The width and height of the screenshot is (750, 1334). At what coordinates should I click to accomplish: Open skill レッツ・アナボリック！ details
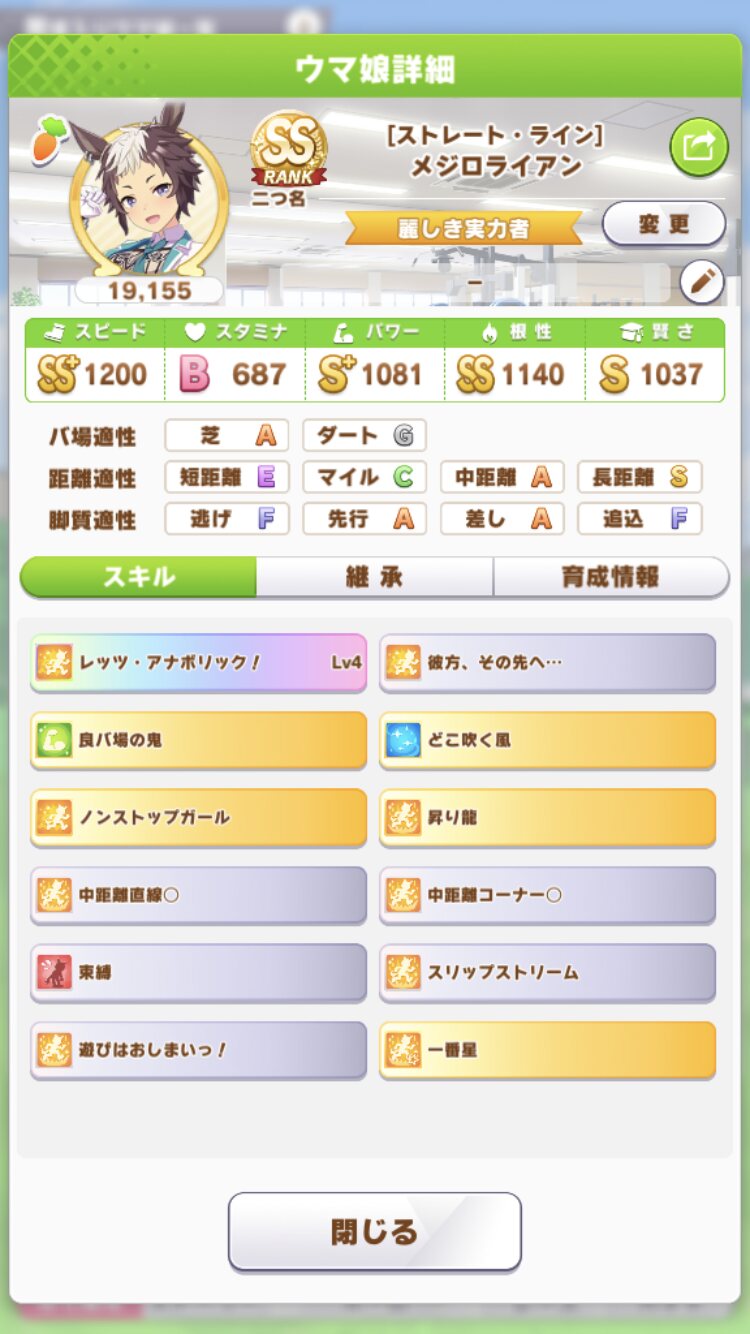click(x=198, y=662)
